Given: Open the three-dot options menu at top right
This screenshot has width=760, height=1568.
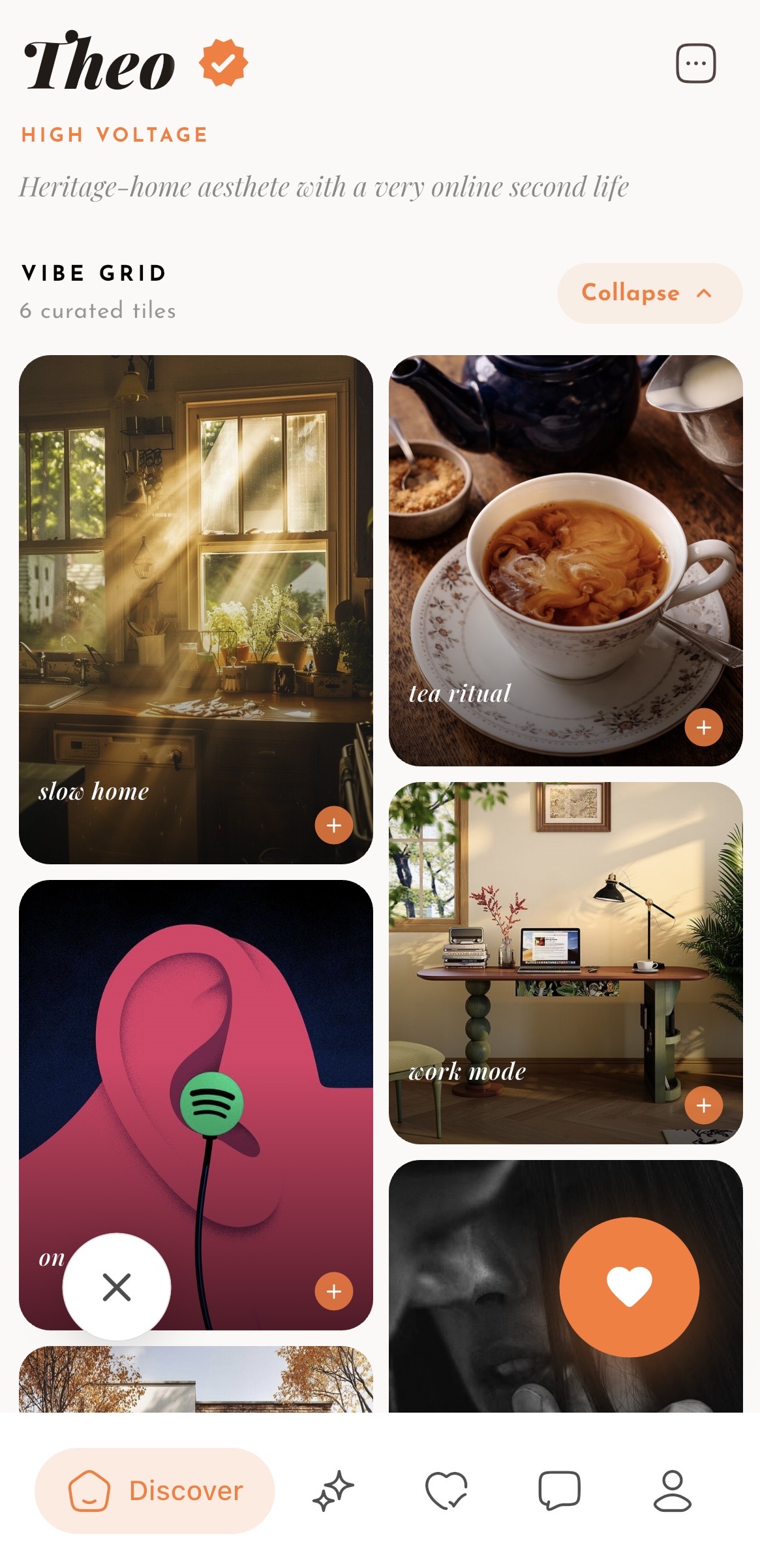Looking at the screenshot, I should pyautogui.click(x=697, y=63).
